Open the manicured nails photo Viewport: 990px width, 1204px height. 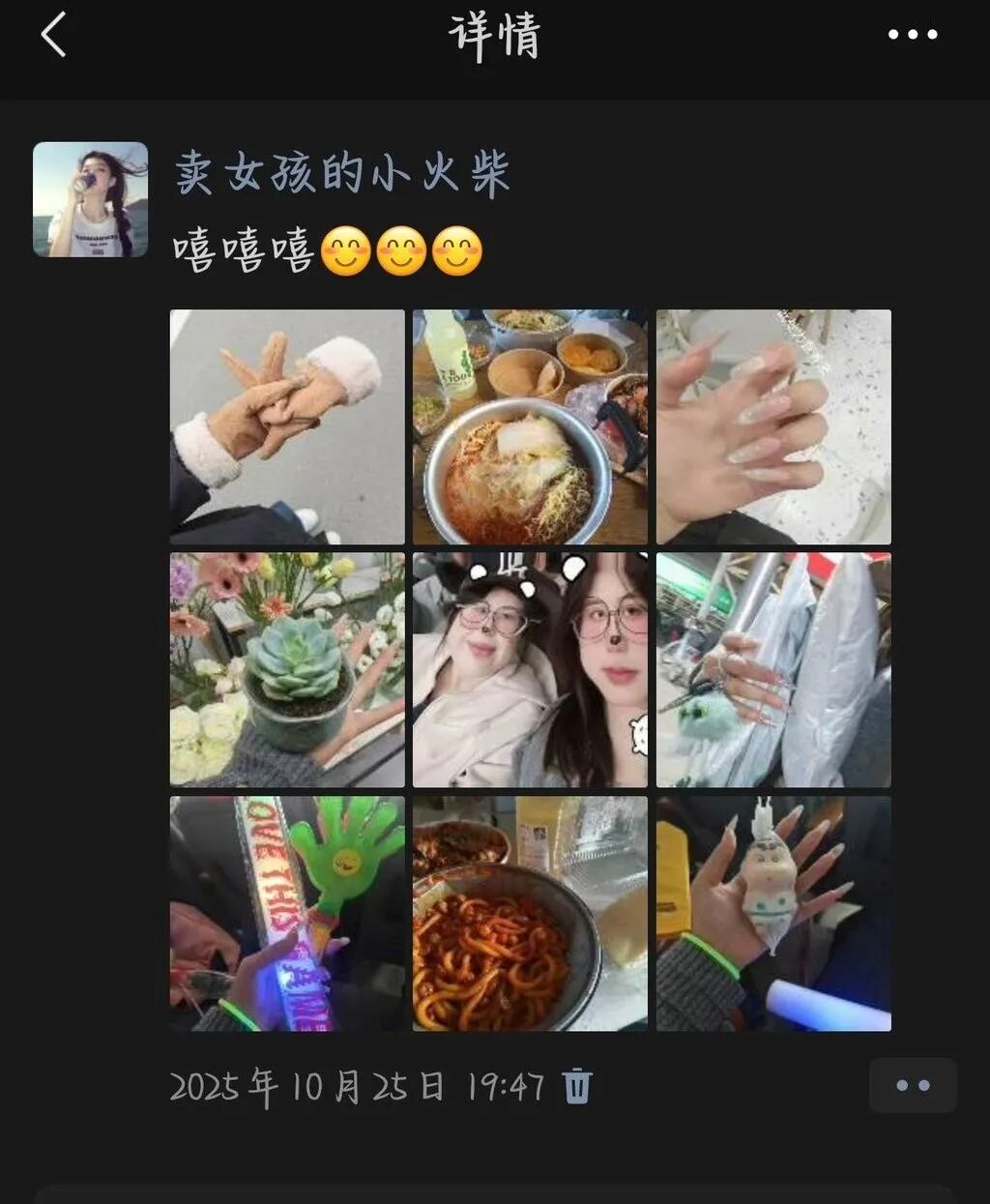pyautogui.click(x=773, y=426)
